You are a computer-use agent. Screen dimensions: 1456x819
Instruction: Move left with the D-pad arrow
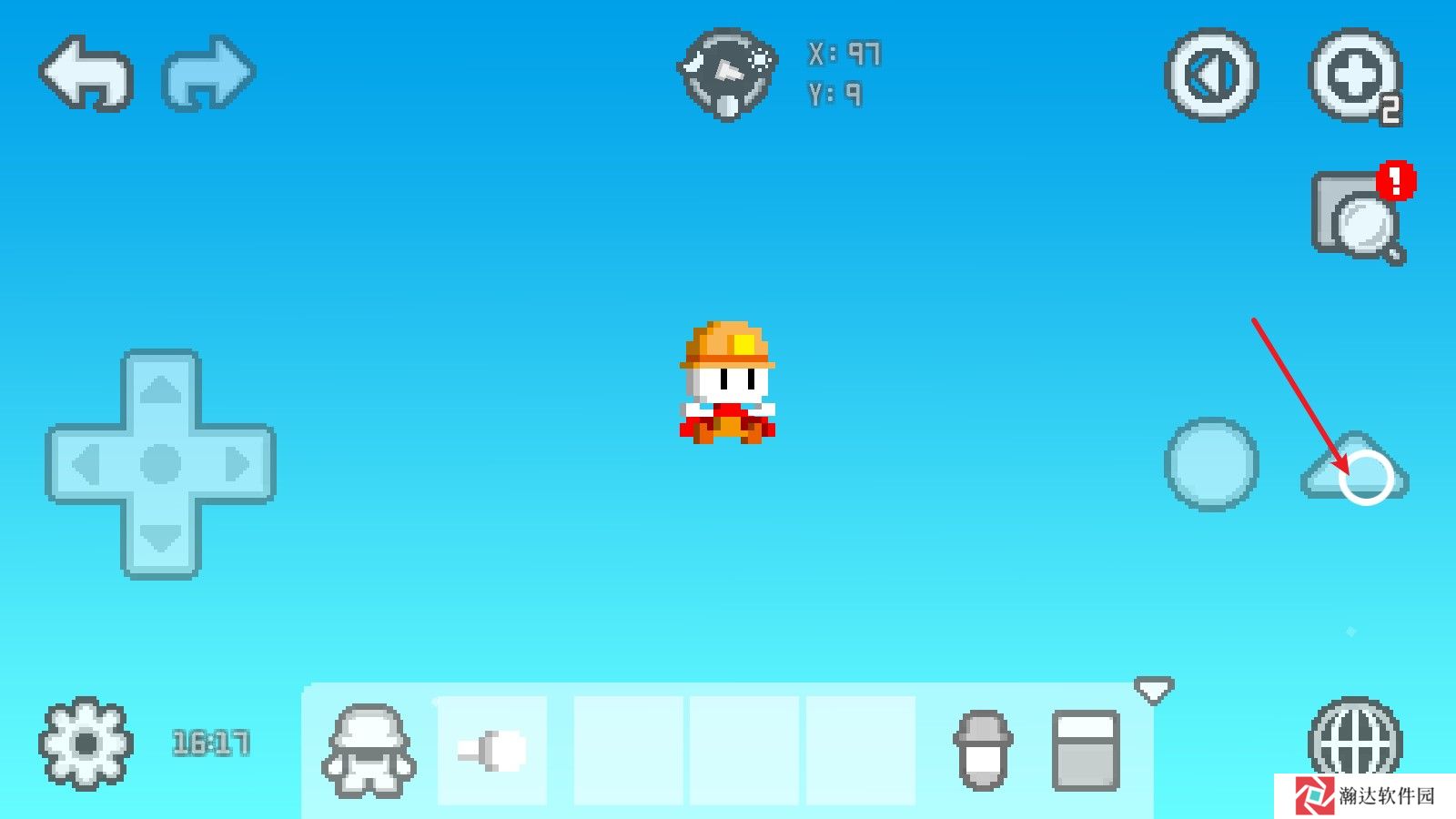[86, 464]
